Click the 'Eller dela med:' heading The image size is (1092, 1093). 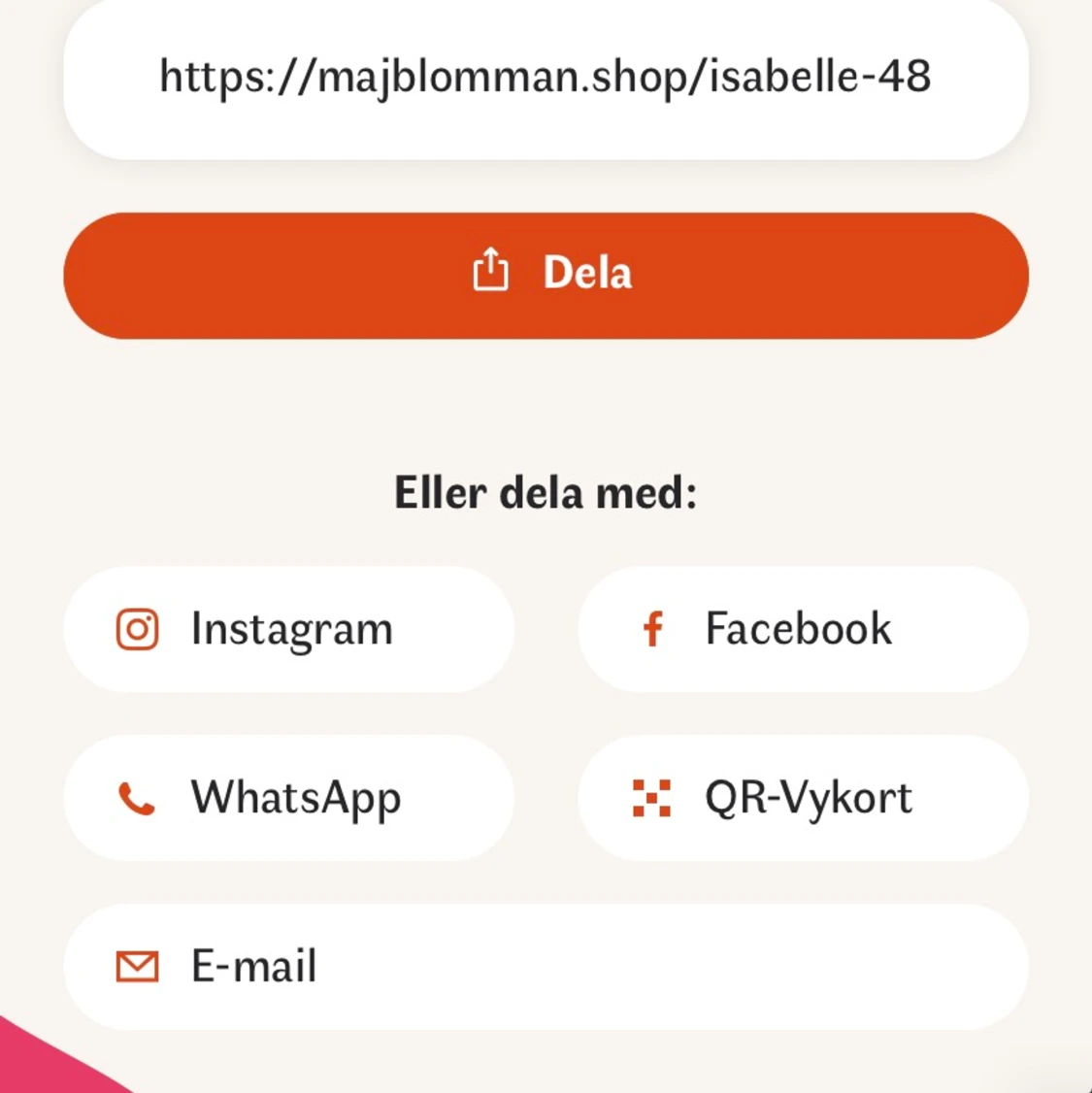(x=546, y=493)
